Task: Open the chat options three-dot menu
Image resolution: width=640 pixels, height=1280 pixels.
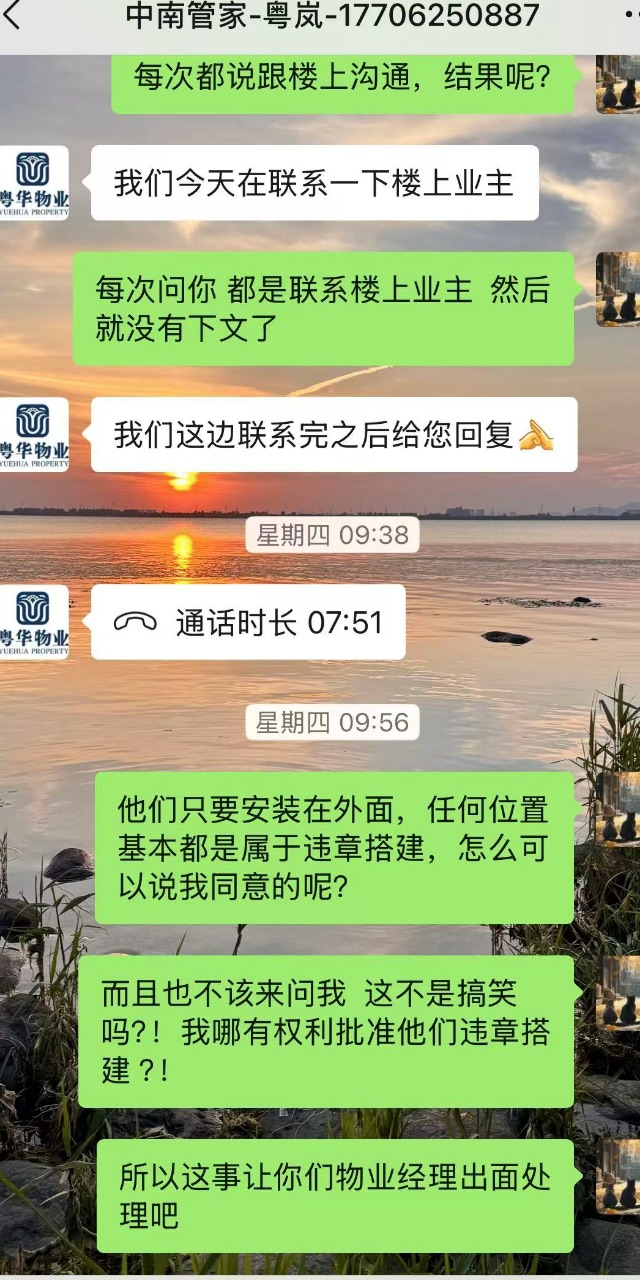Action: (x=629, y=17)
